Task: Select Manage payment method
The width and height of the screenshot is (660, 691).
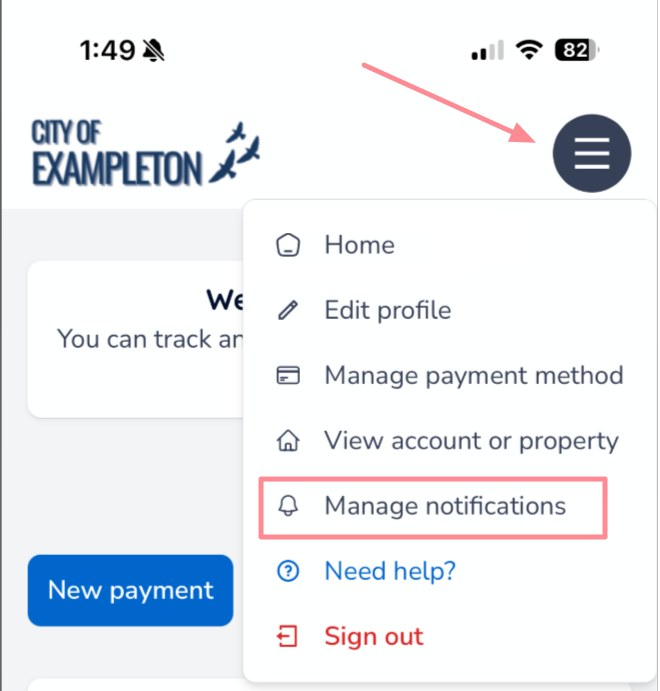Action: point(472,376)
